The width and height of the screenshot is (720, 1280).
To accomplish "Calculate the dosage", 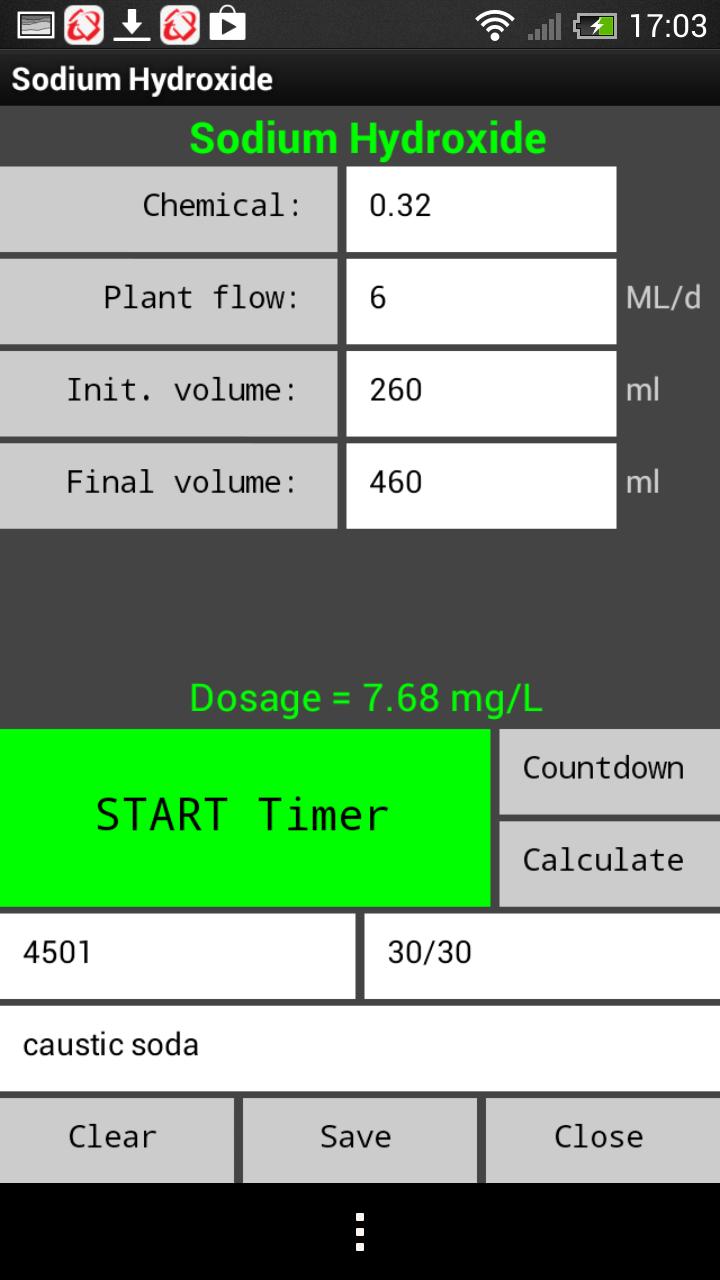I will 608,862.
